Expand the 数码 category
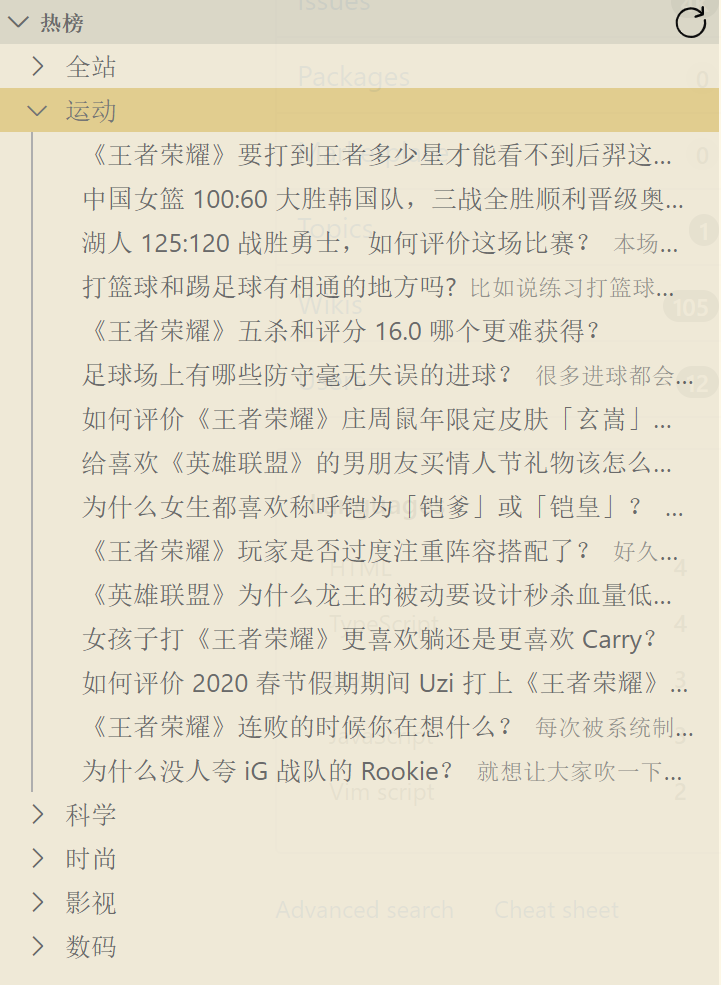721x985 pixels. point(90,947)
